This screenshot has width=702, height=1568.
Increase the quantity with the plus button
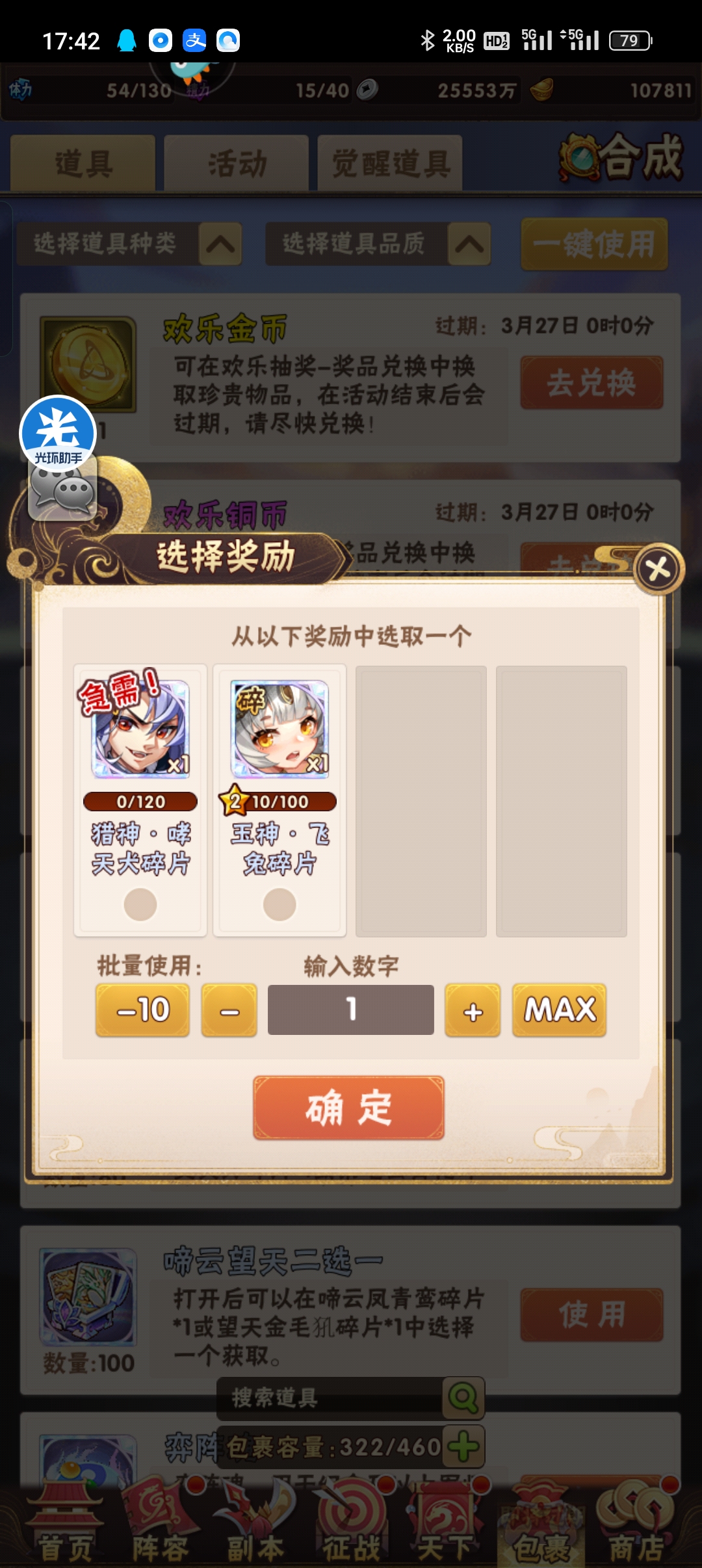[473, 1010]
